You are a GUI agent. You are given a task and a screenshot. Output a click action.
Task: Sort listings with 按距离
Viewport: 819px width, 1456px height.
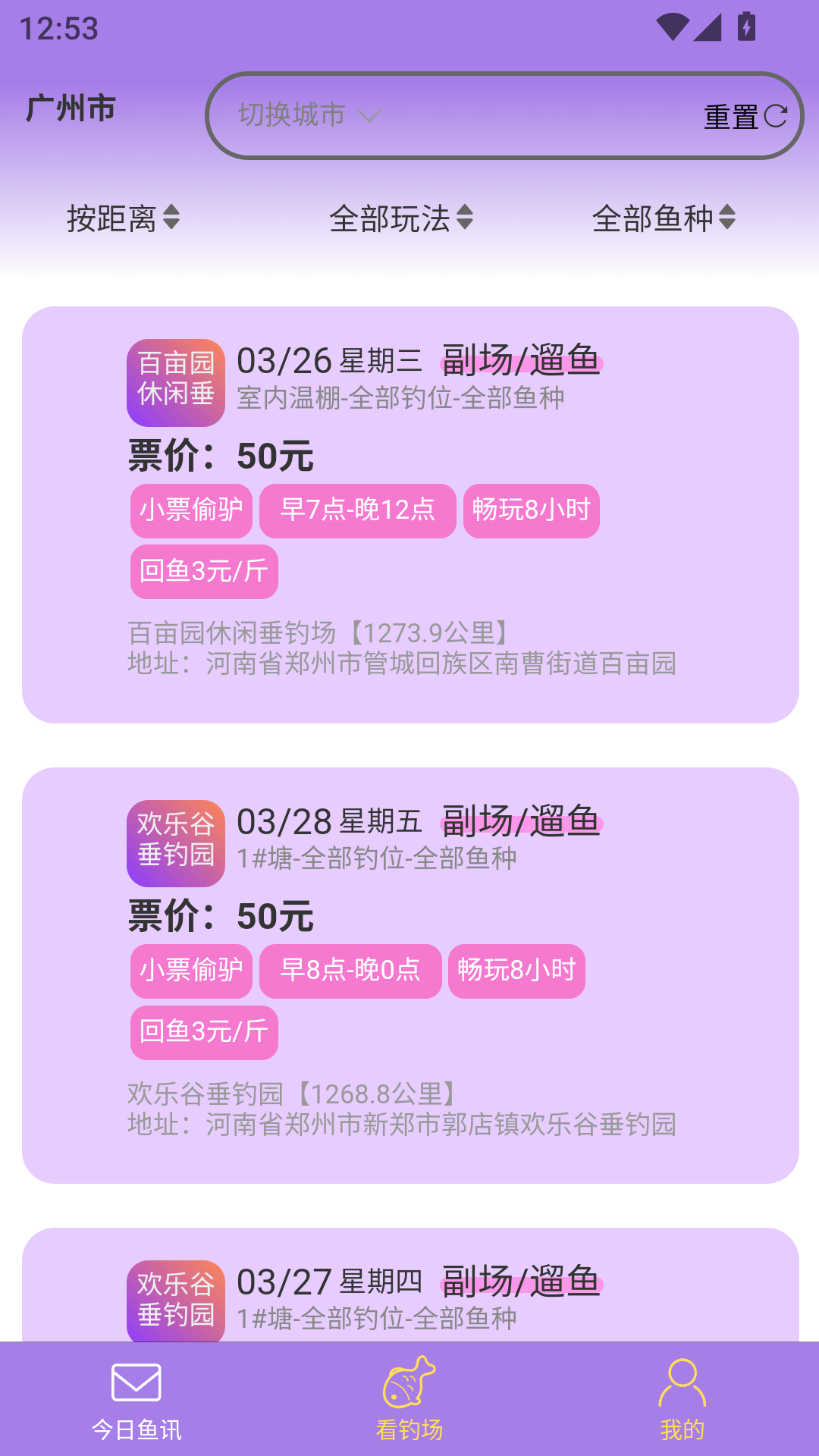tap(123, 218)
